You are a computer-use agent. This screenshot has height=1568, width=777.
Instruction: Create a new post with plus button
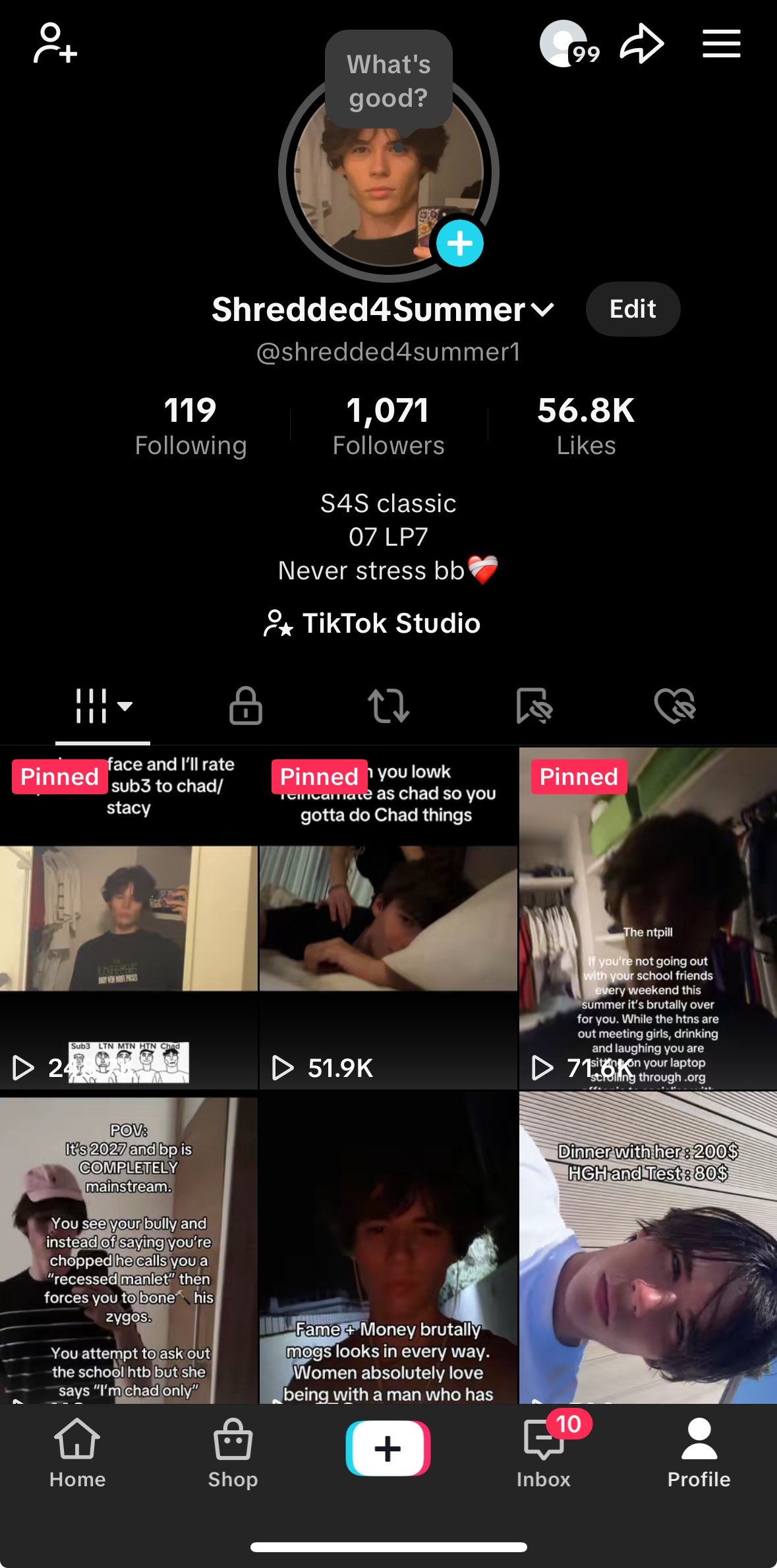(x=388, y=1448)
